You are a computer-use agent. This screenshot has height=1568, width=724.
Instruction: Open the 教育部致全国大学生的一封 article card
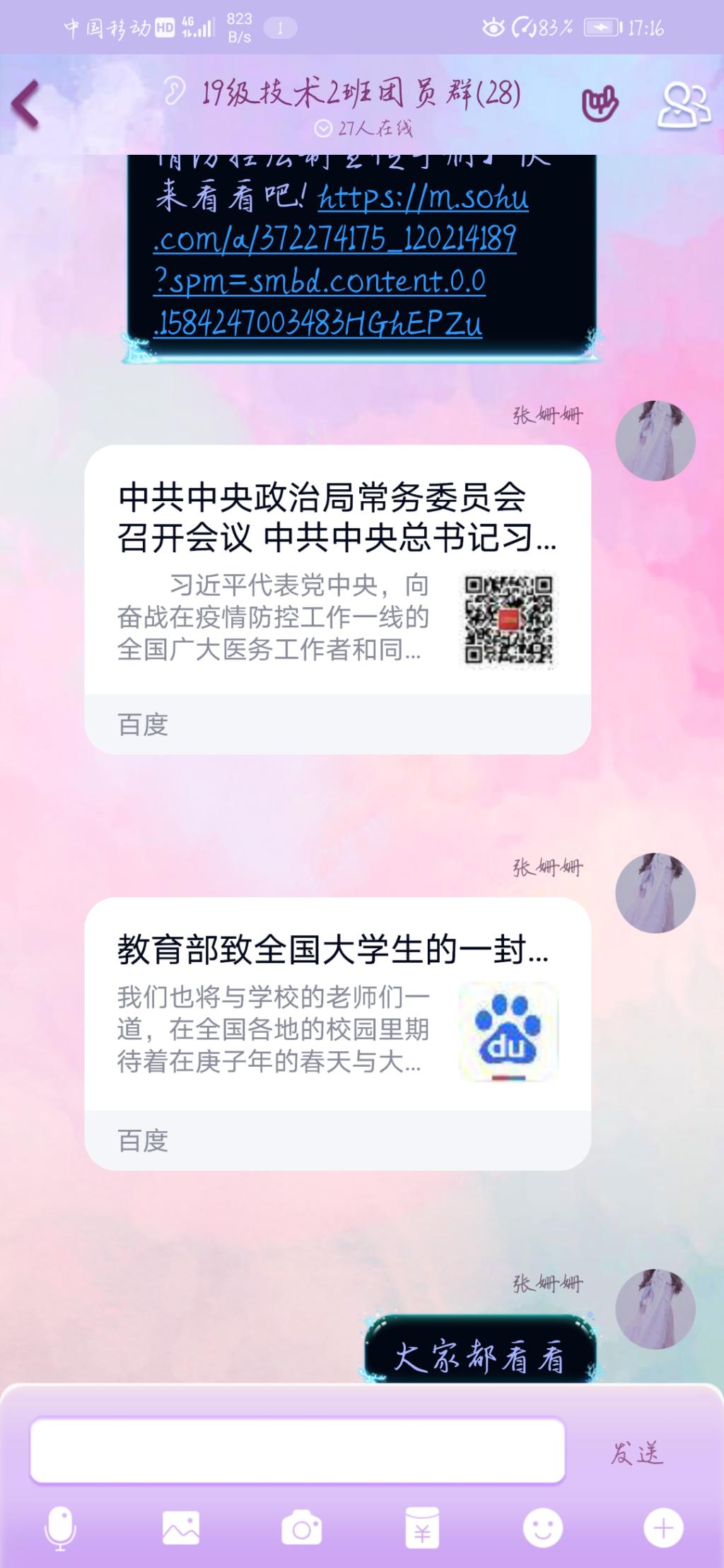click(337, 1032)
